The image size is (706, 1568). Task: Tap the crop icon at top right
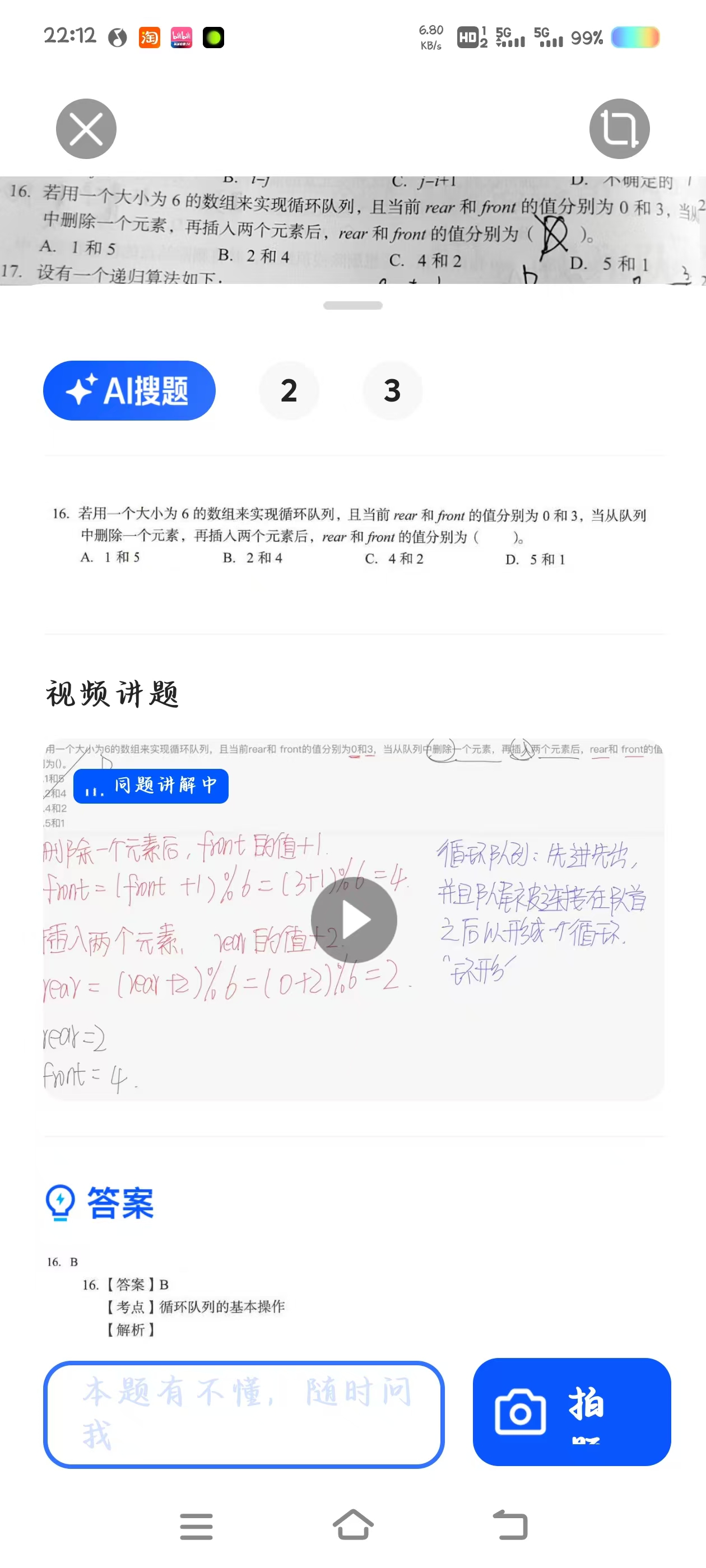(619, 128)
